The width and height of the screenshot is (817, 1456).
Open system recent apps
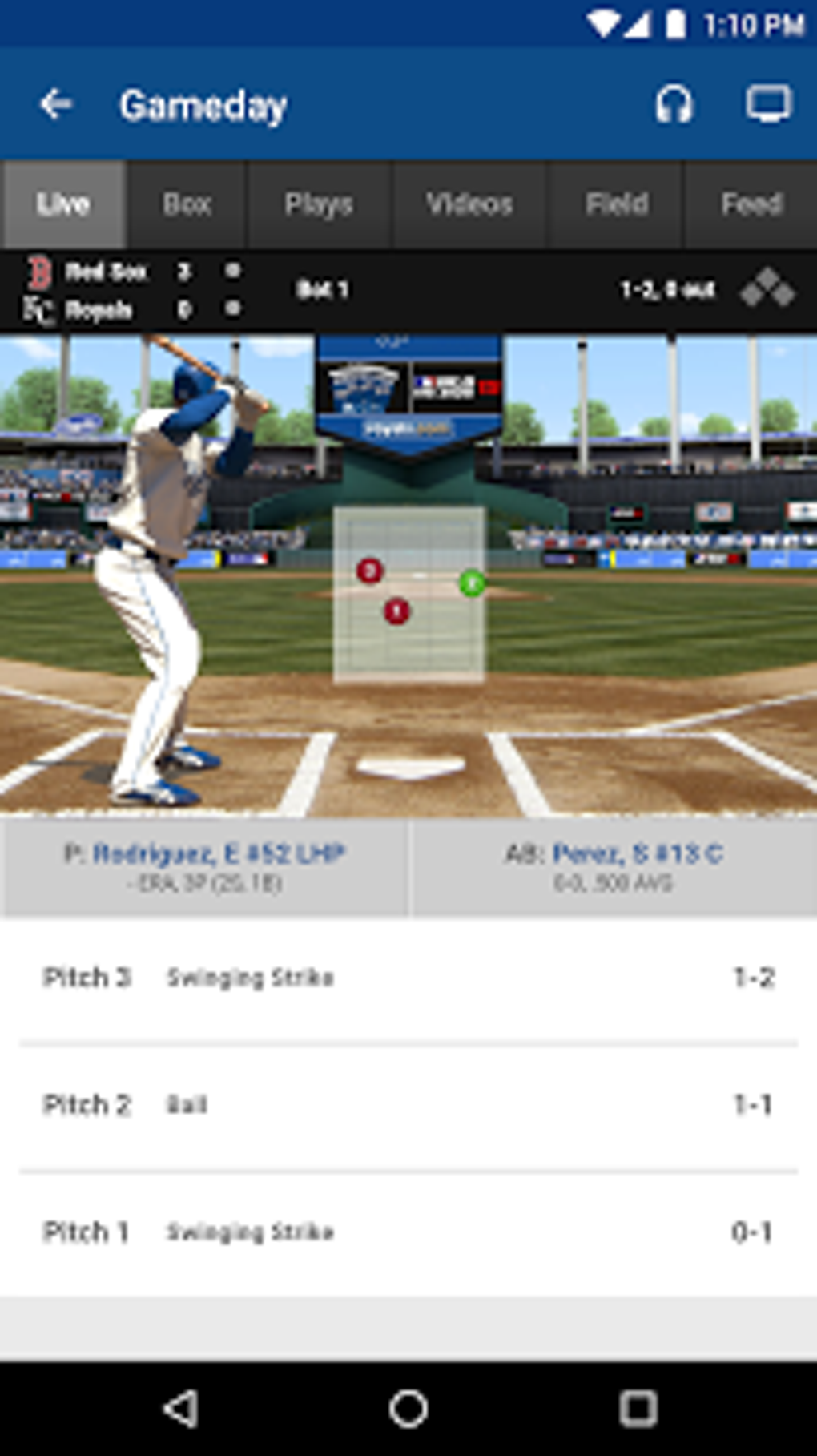pyautogui.click(x=638, y=1408)
